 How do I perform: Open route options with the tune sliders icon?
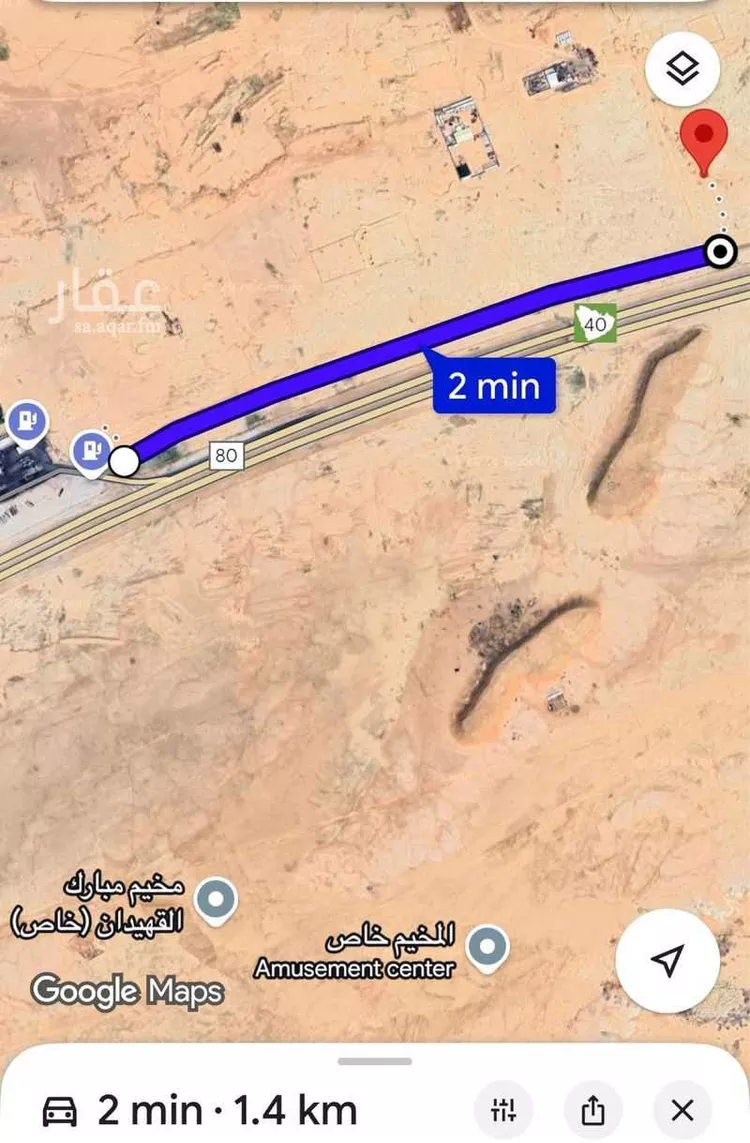pos(505,1109)
